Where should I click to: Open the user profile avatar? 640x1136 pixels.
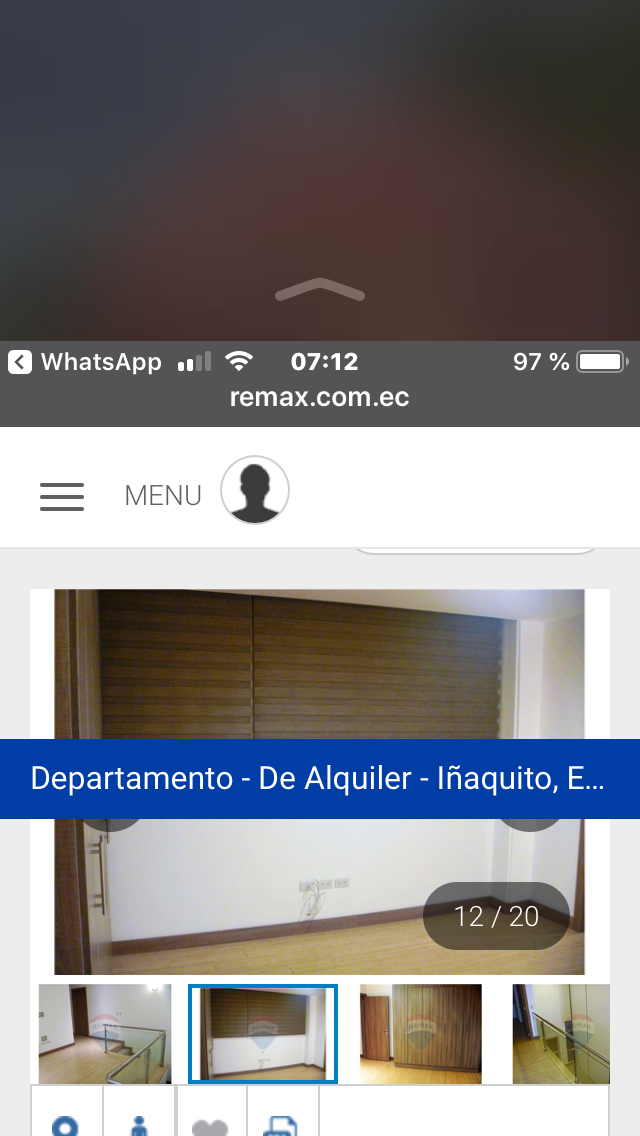255,491
